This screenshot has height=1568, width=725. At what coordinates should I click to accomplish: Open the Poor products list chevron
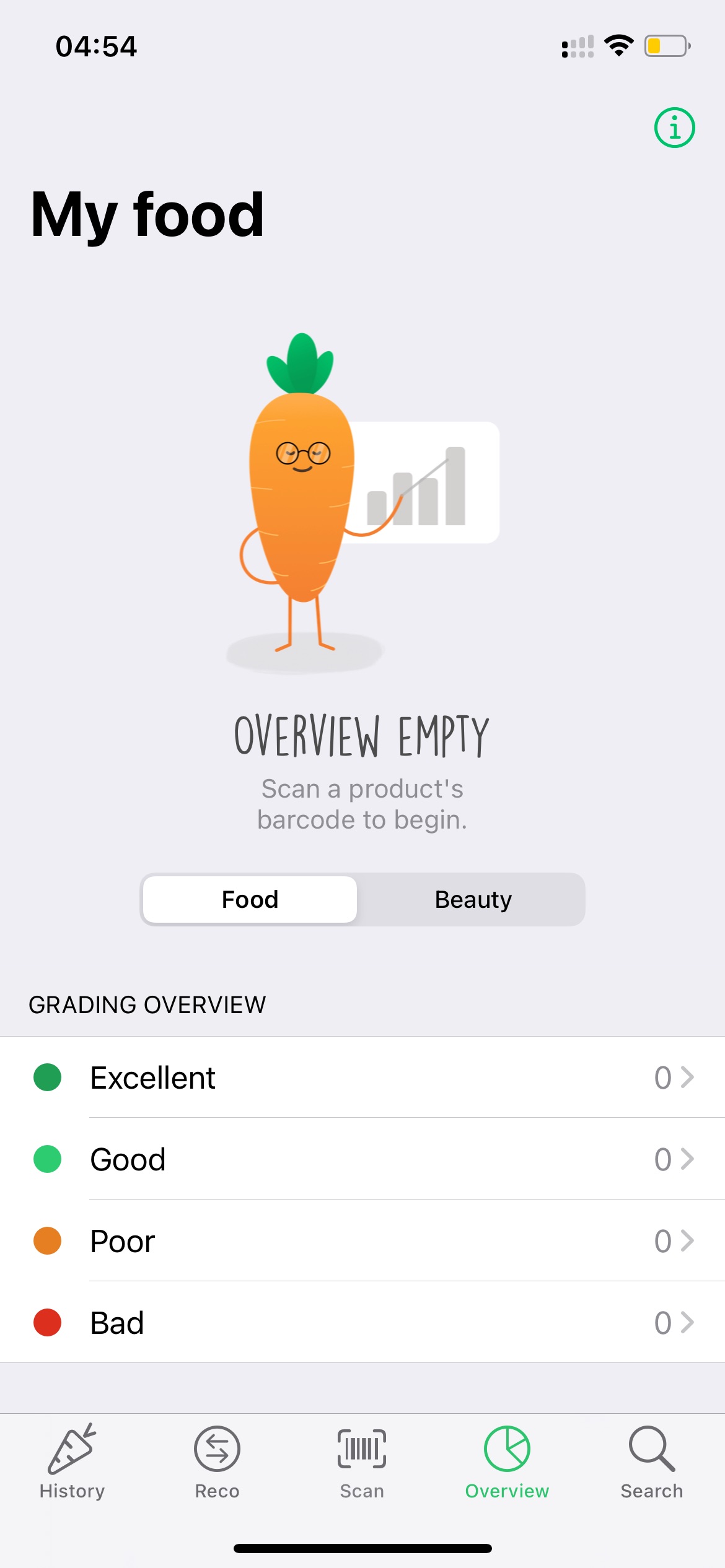(687, 1240)
